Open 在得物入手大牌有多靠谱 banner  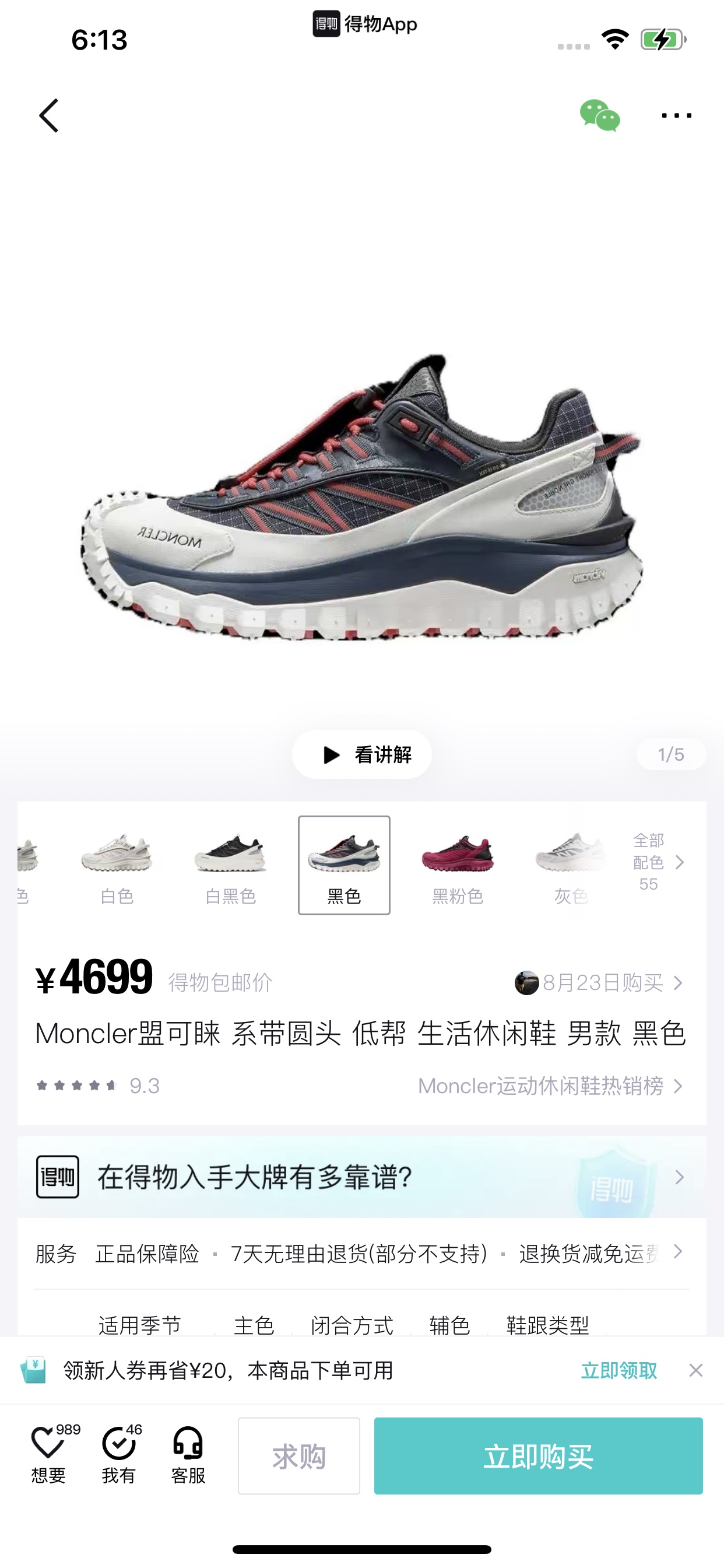click(362, 1177)
